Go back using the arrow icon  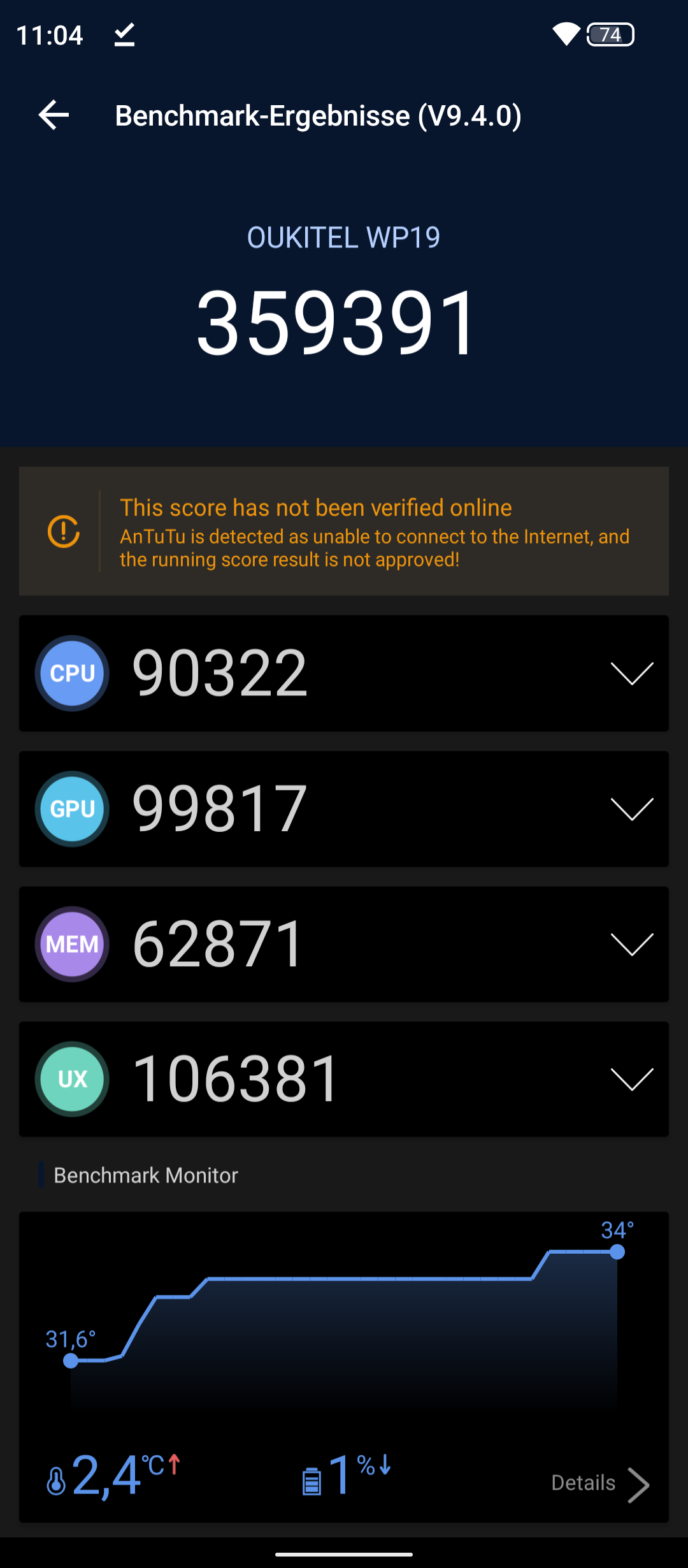54,115
